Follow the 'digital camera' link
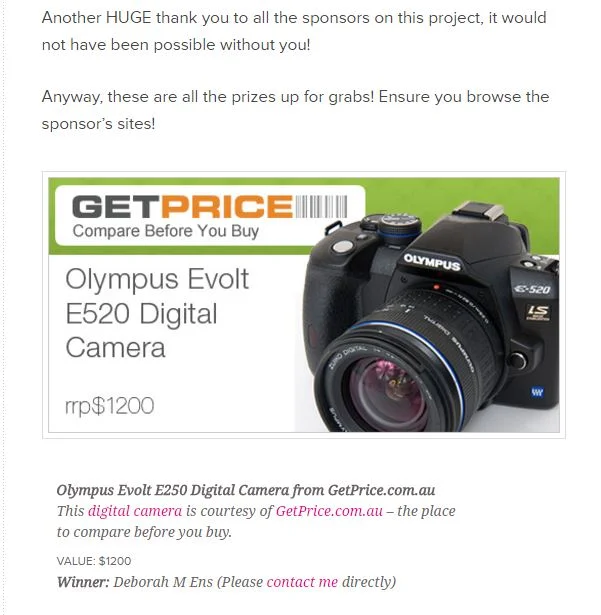The image size is (601, 615). click(x=135, y=511)
